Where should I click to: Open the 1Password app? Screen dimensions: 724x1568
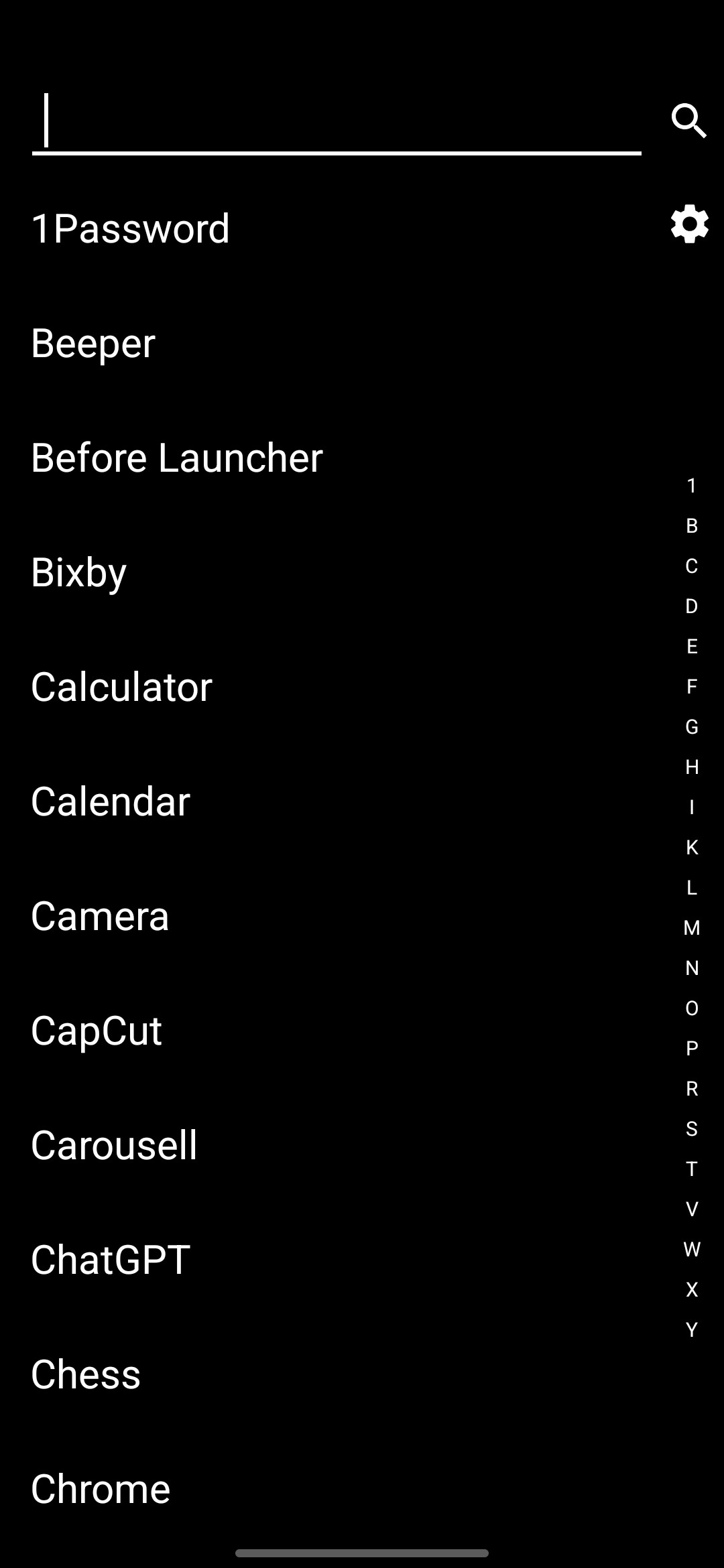point(130,226)
